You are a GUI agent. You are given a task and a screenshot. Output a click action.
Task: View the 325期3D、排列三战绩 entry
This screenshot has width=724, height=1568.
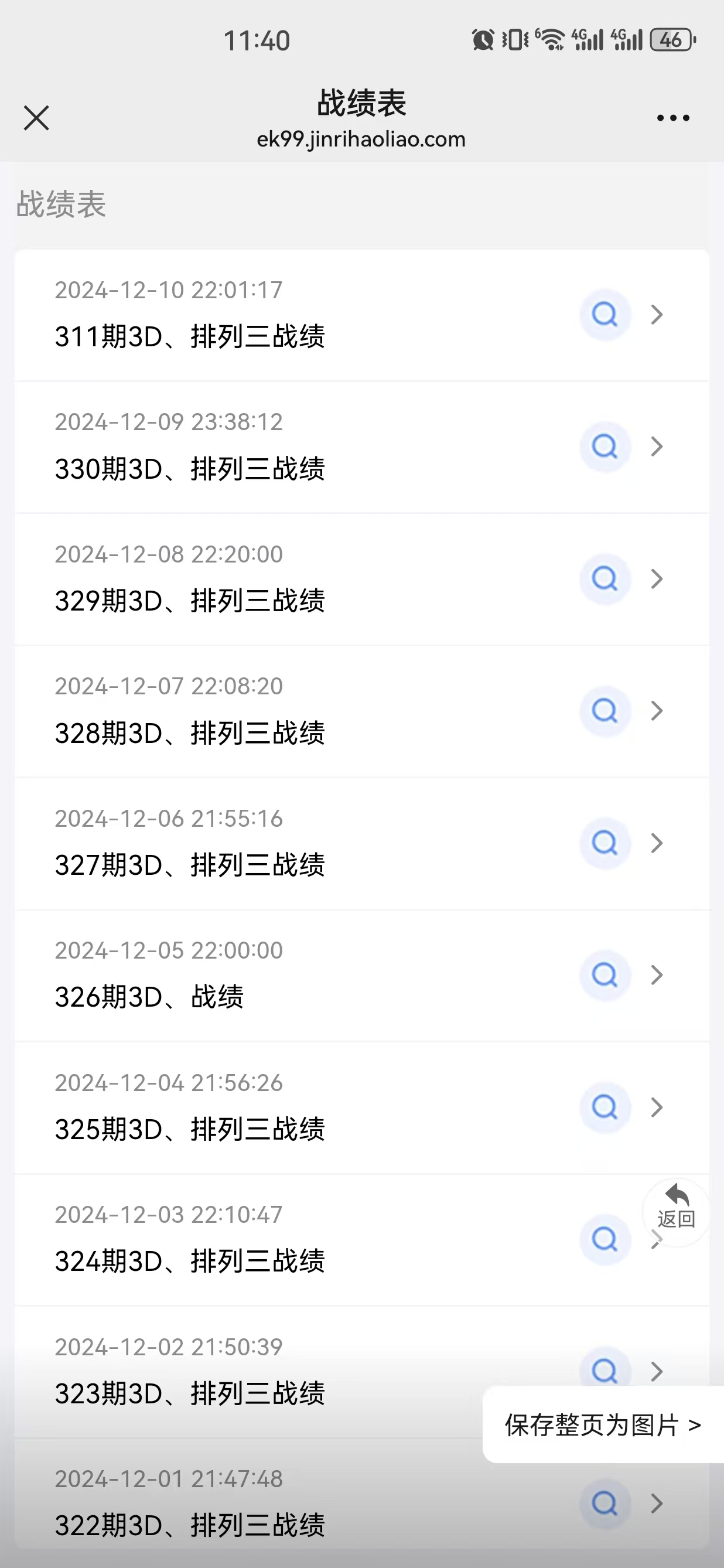[x=190, y=1129]
